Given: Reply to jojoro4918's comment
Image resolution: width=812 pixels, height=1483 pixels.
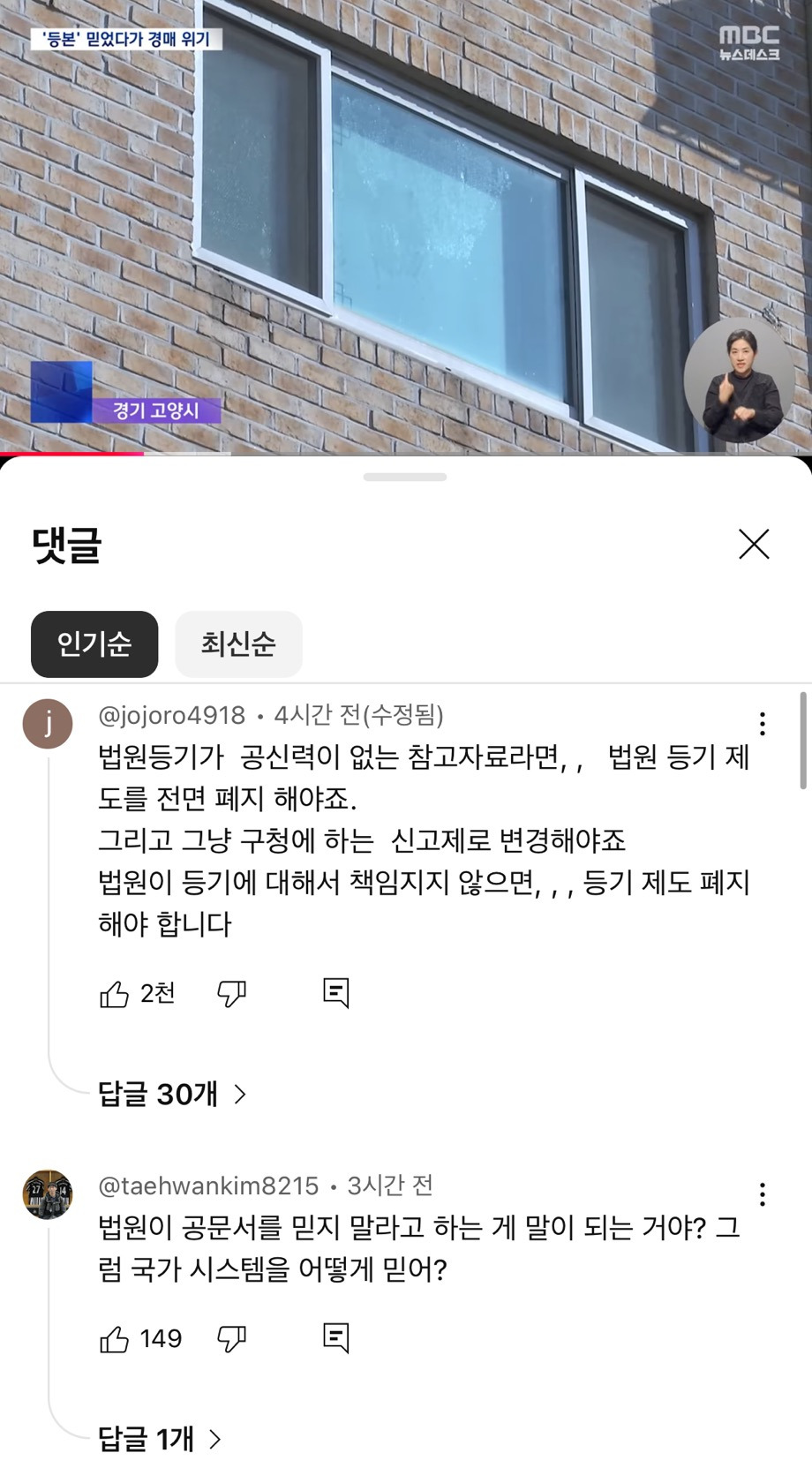Looking at the screenshot, I should click(336, 994).
